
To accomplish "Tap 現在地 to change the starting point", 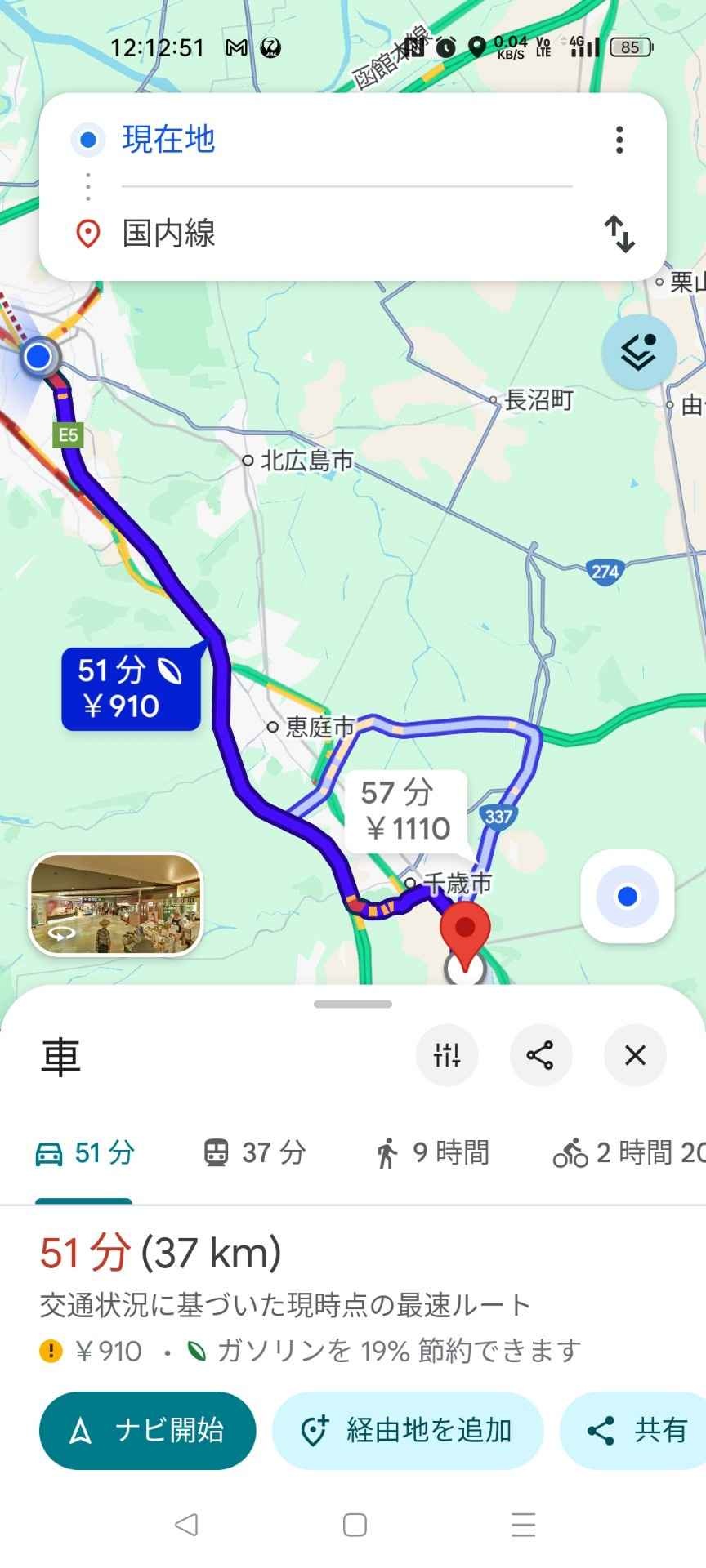I will (168, 140).
